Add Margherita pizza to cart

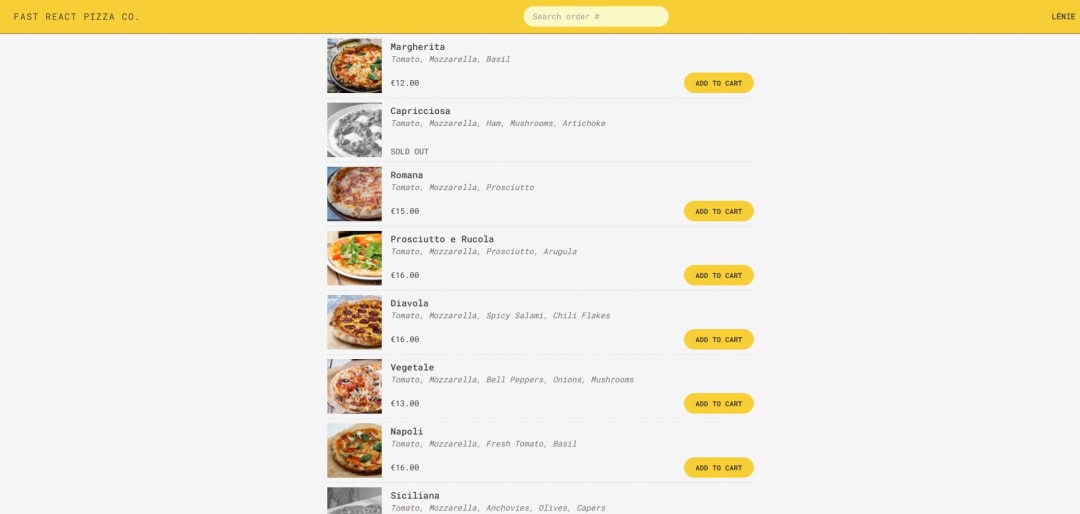[718, 83]
